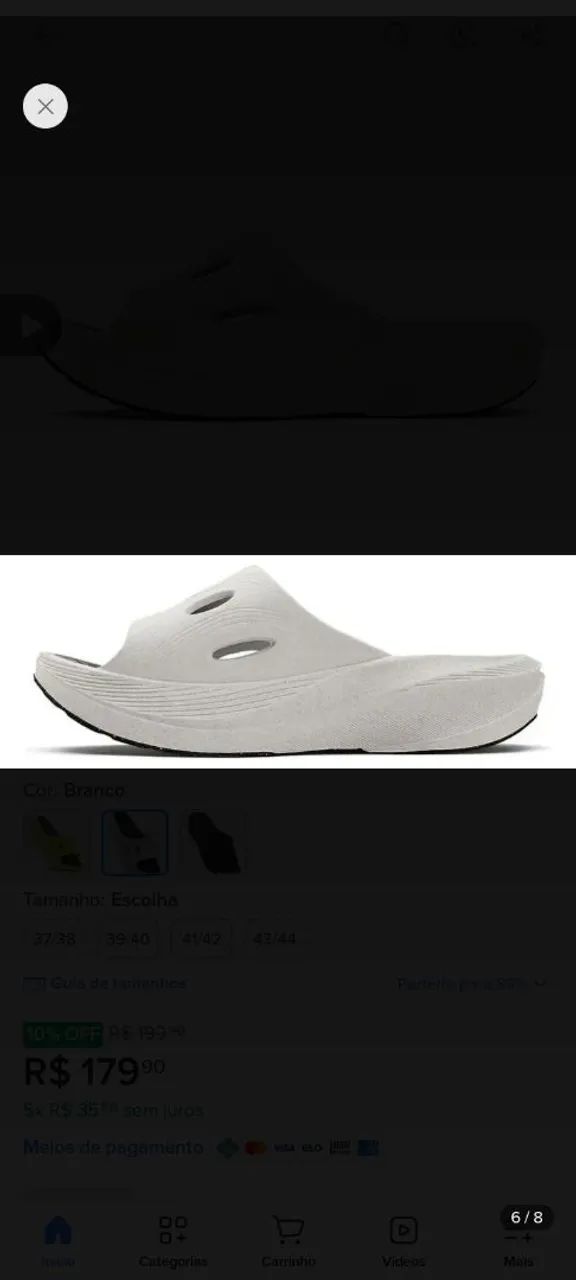Go to the Início tab
The width and height of the screenshot is (576, 1280).
click(x=58, y=1241)
